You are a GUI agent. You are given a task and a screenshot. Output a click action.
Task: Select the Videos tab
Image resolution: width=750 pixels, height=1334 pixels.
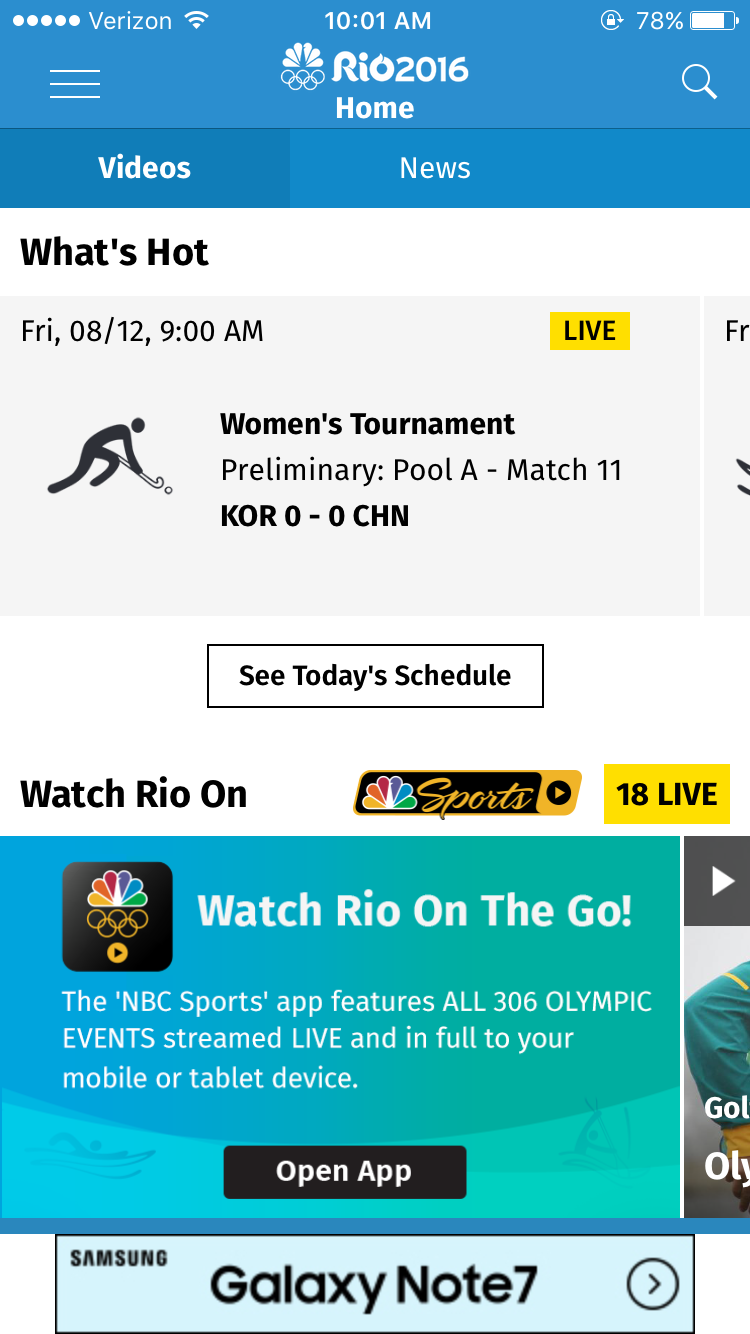[144, 168]
